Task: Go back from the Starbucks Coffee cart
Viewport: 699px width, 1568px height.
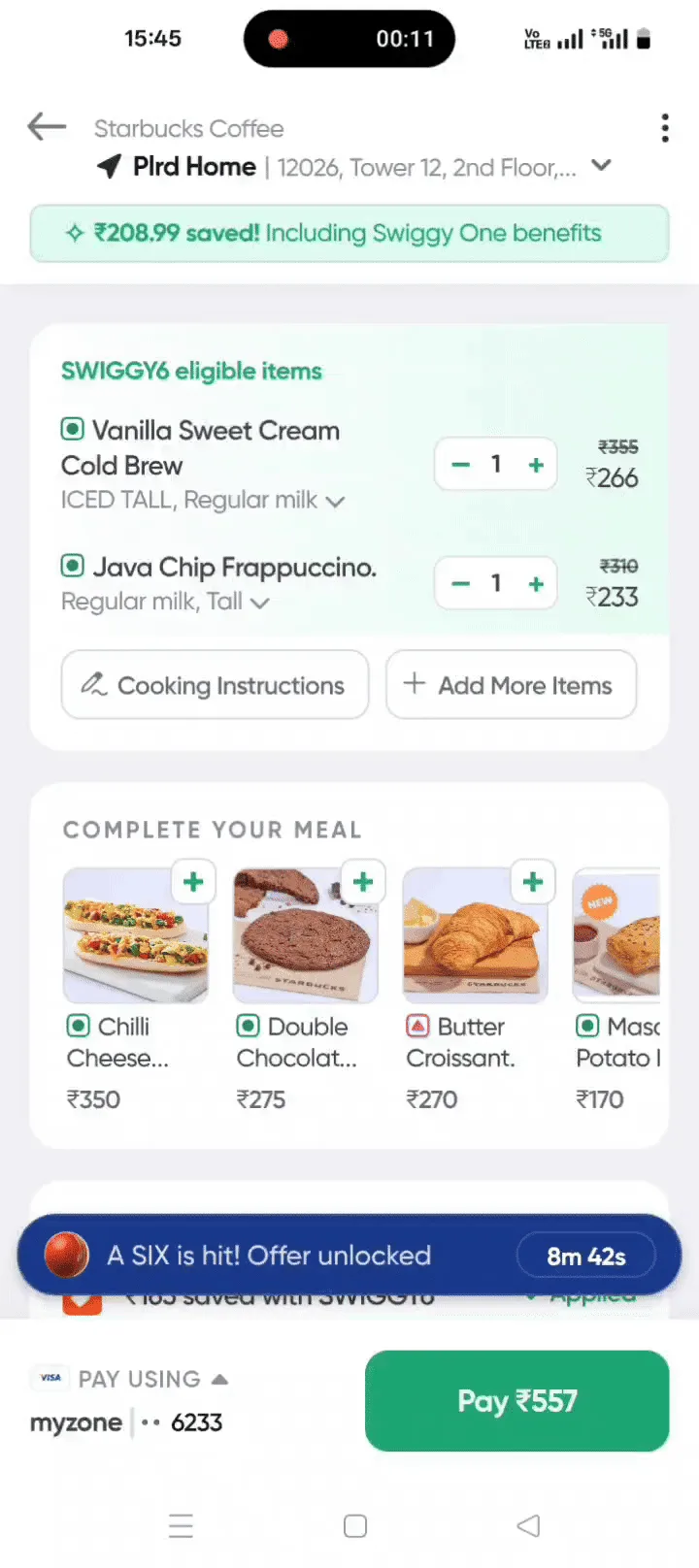Action: (47, 126)
